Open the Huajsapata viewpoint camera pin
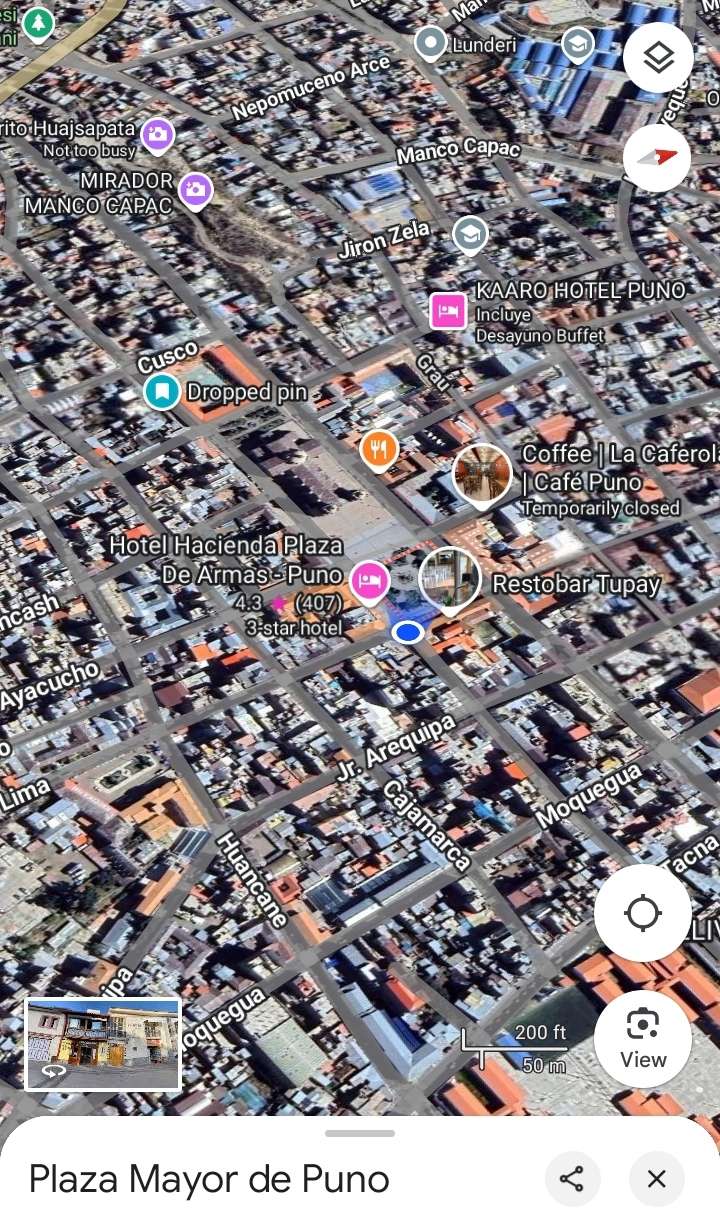Screen dimensions: 720x1215 (x=157, y=134)
